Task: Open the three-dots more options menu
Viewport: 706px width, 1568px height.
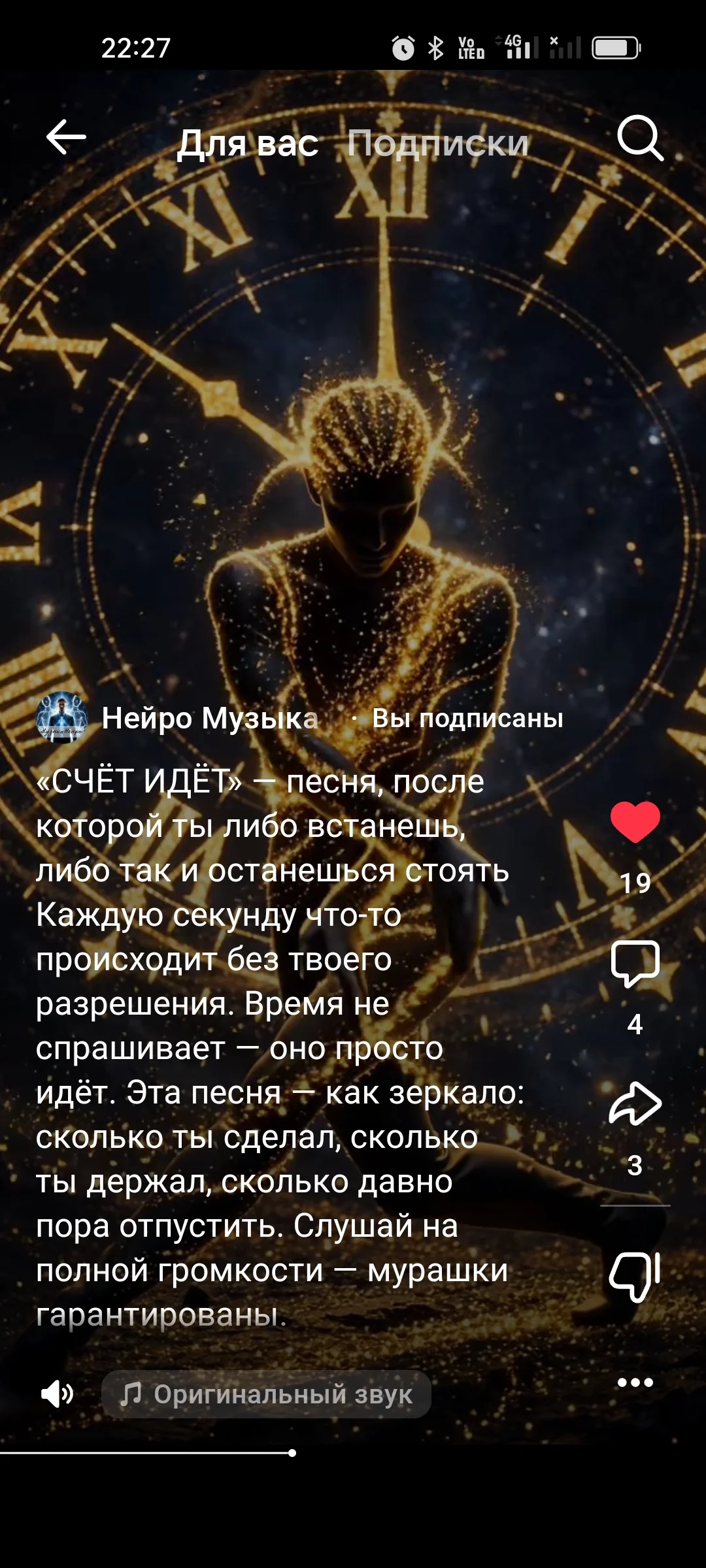Action: pyautogui.click(x=635, y=1382)
